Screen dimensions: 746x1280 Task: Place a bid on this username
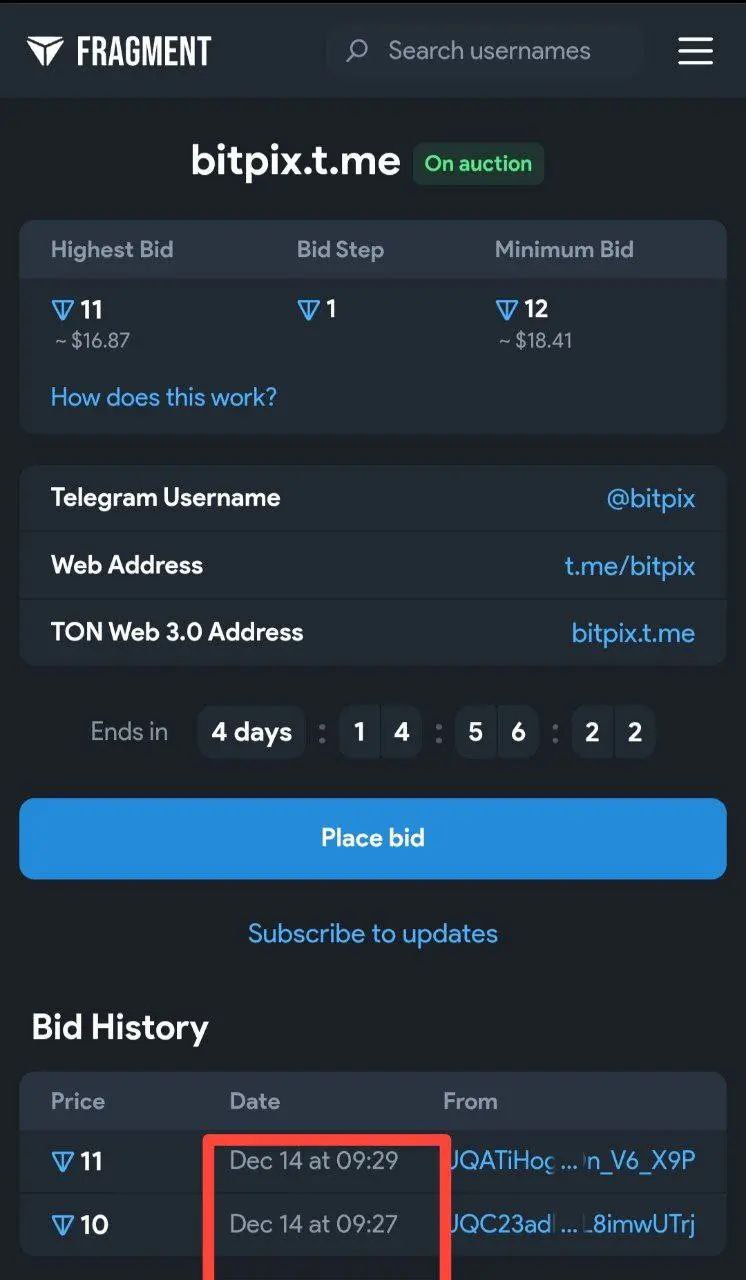pyautogui.click(x=372, y=838)
